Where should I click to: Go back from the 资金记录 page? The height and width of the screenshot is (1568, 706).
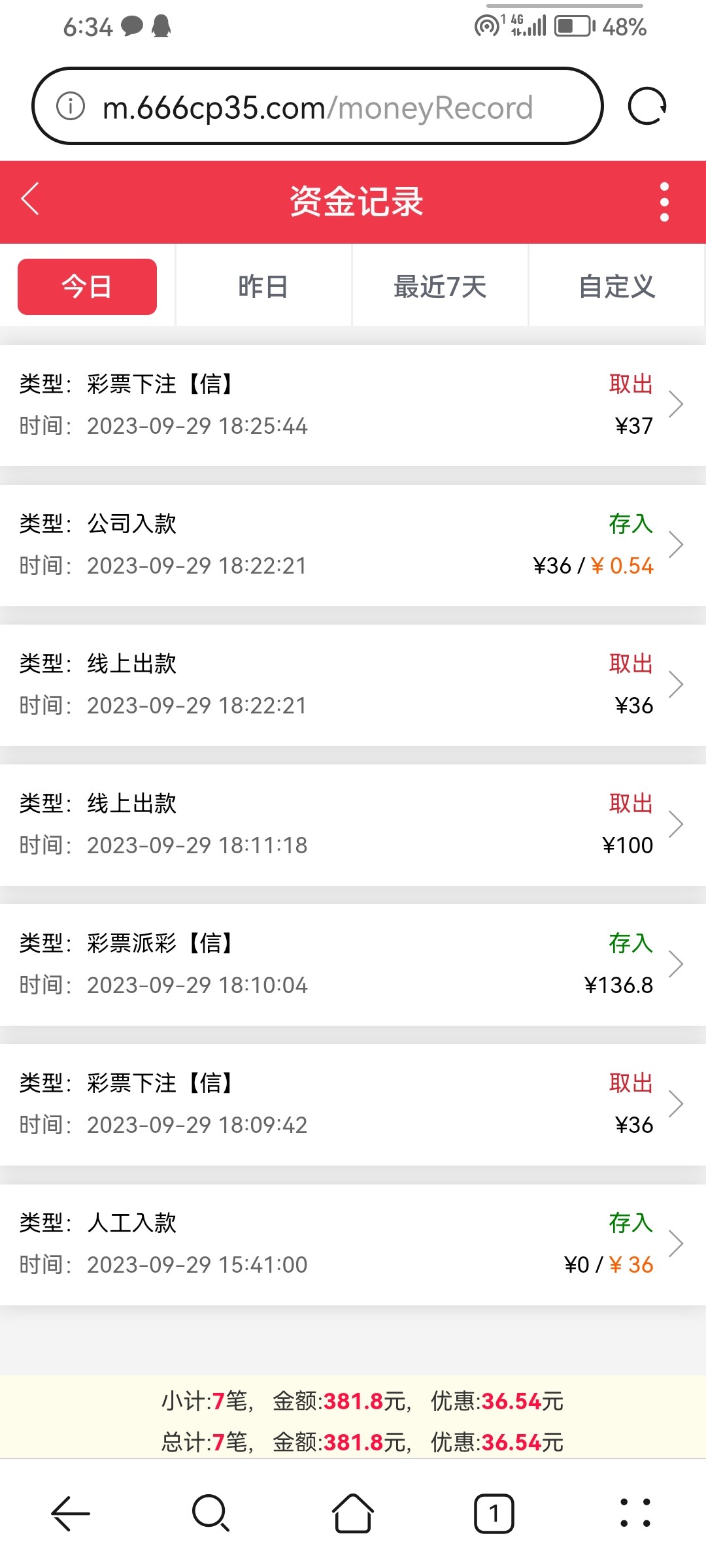31,199
